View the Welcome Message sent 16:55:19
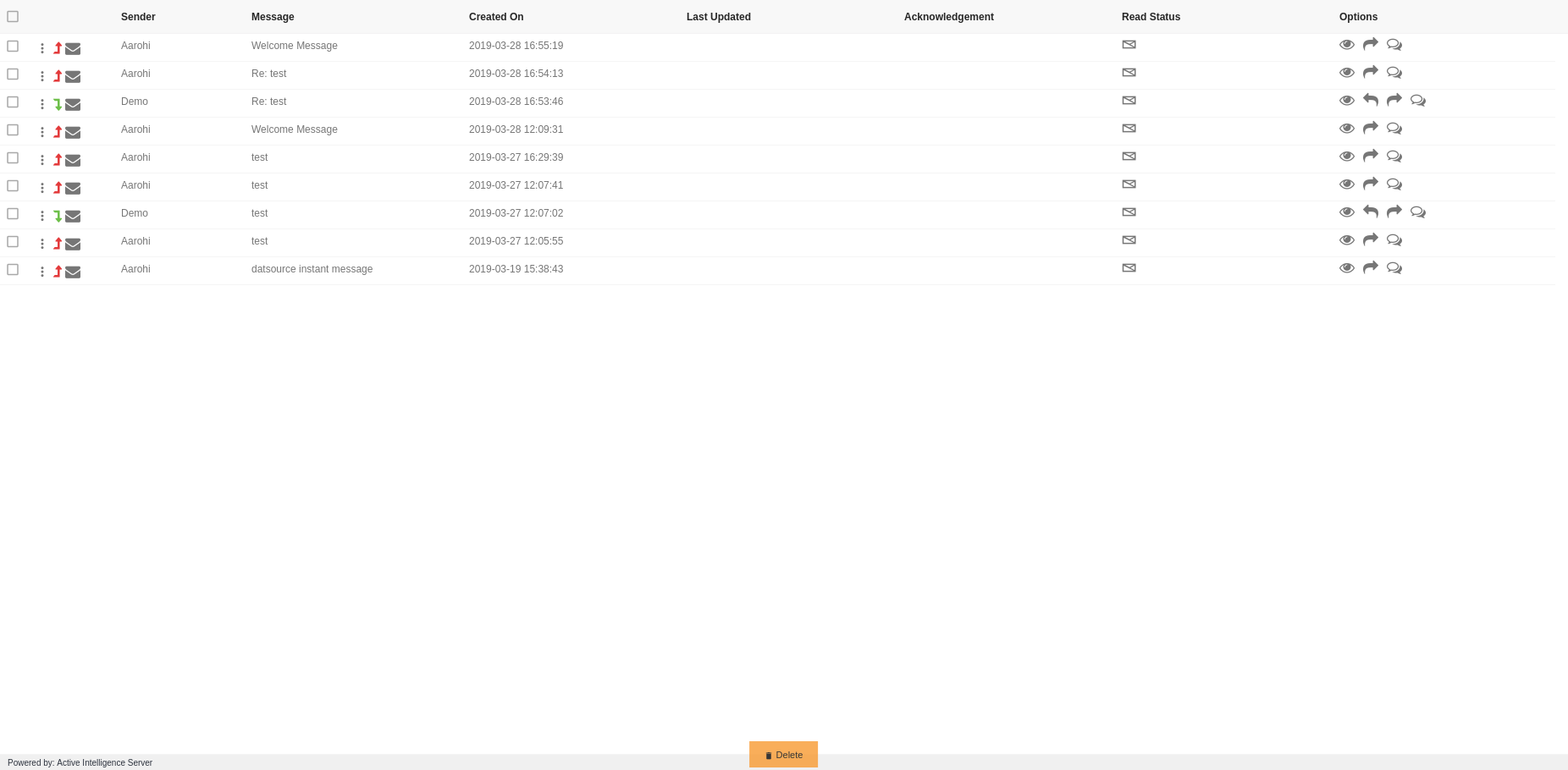1568x770 pixels. [1346, 45]
